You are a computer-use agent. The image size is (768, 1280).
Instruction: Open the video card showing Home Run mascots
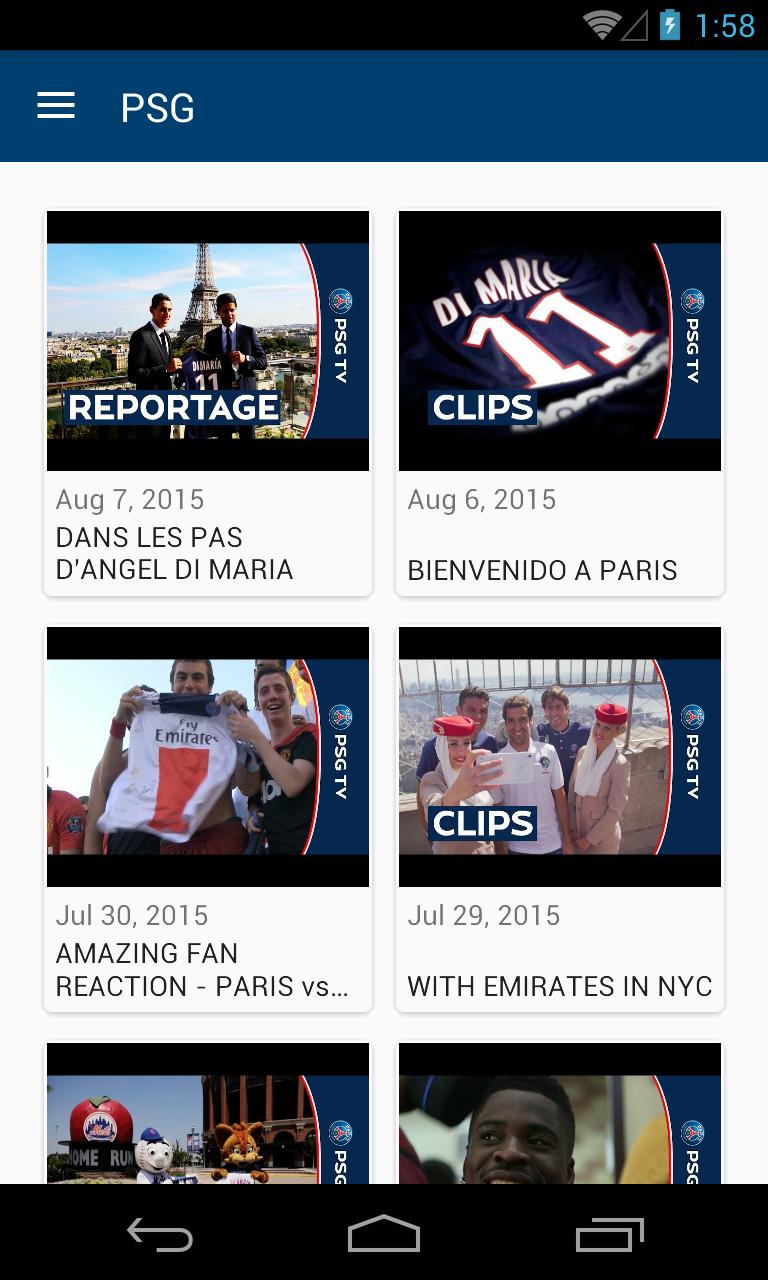point(208,1115)
